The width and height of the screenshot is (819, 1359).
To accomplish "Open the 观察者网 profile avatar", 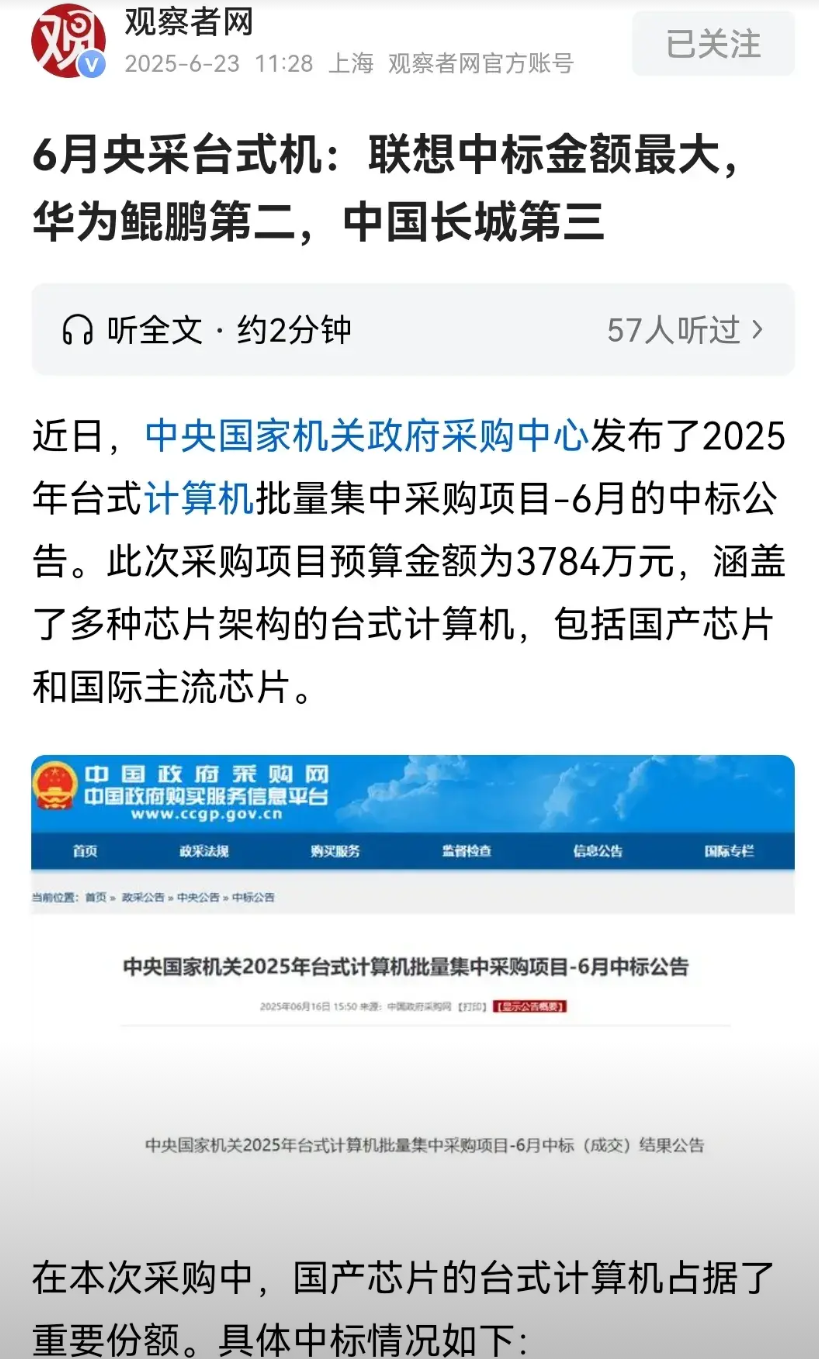I will (68, 41).
